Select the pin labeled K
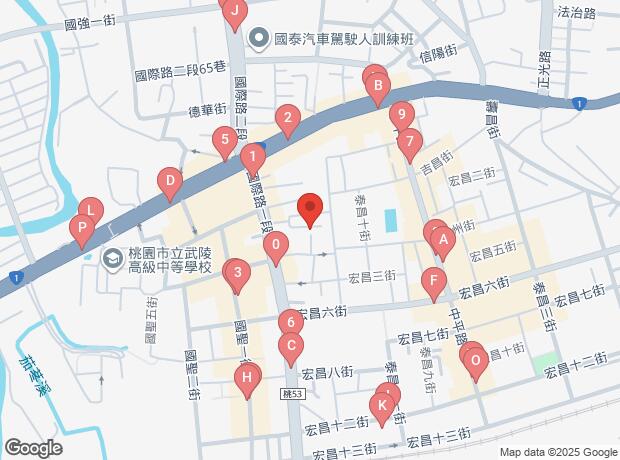 tap(381, 405)
